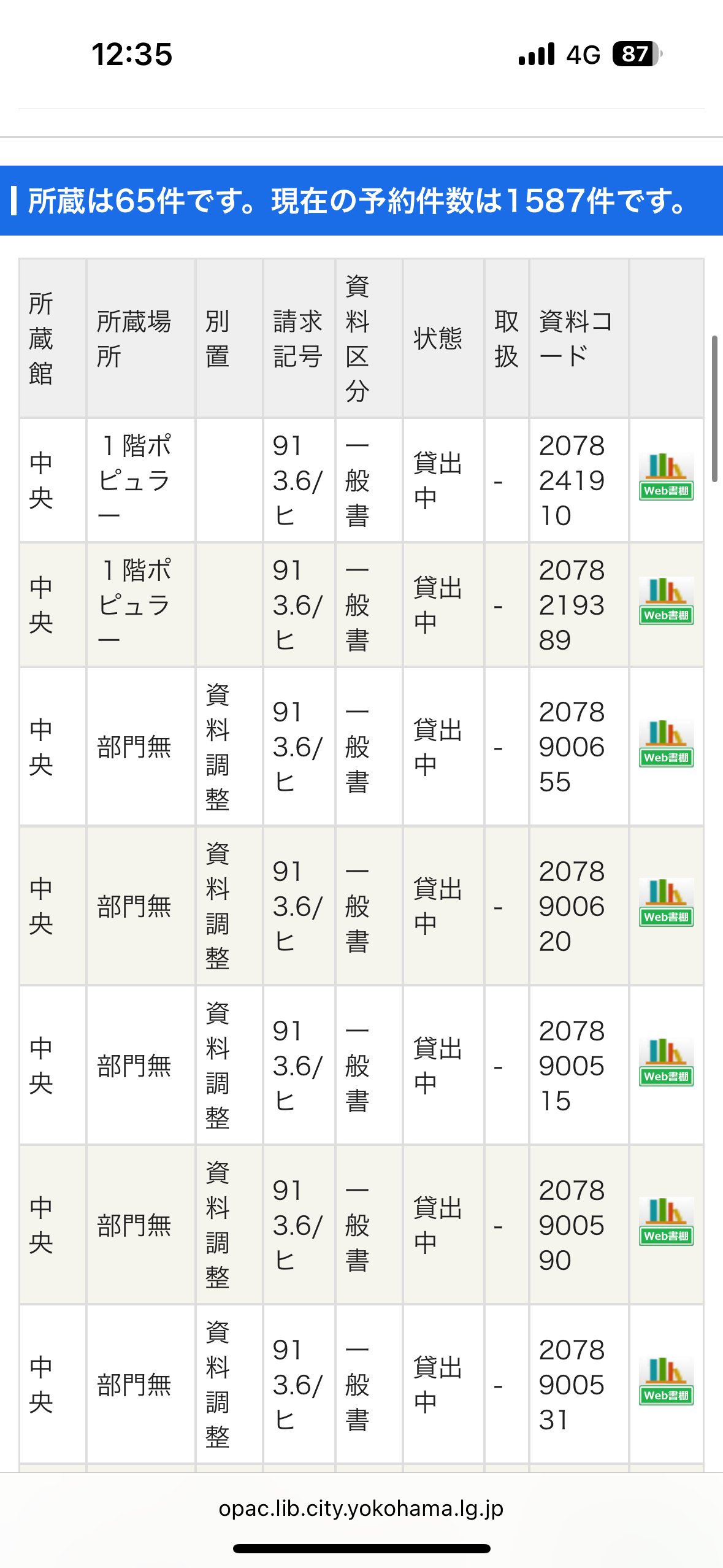The height and width of the screenshot is (1568, 723).
Task: Open Web書棚 for item 2078900655
Action: coord(665,745)
